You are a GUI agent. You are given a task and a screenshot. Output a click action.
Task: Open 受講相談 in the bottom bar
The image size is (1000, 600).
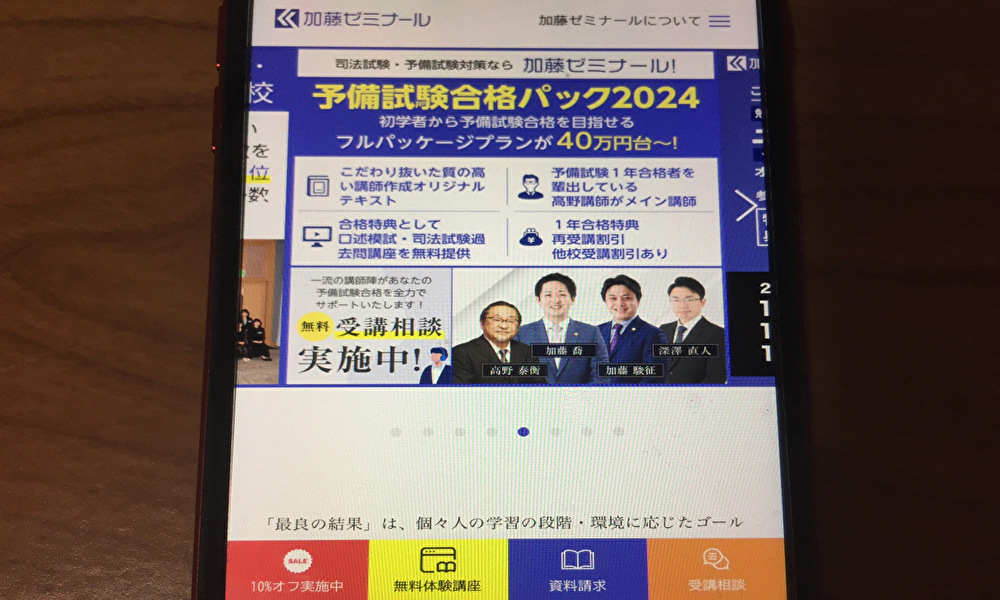click(x=716, y=570)
